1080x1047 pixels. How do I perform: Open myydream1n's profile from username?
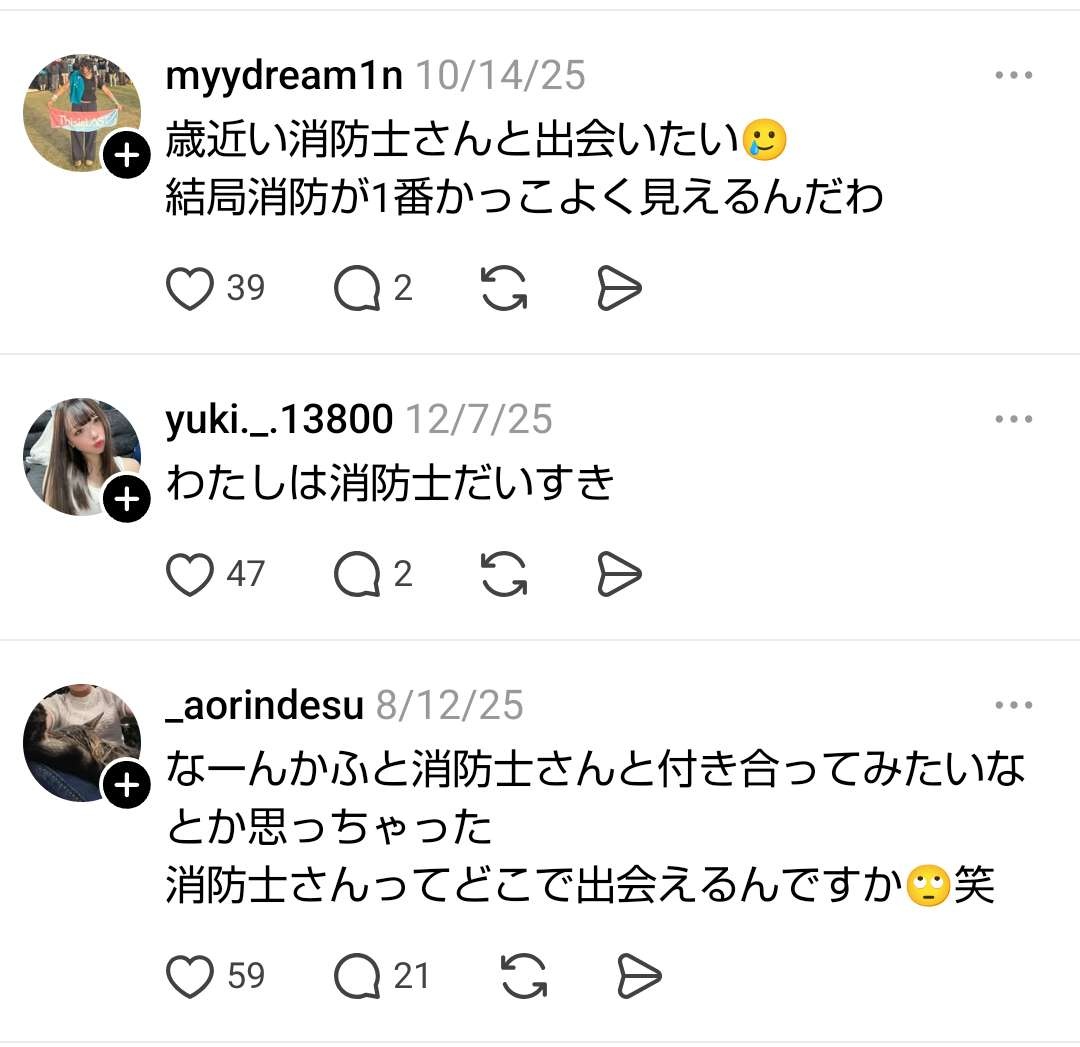[284, 76]
